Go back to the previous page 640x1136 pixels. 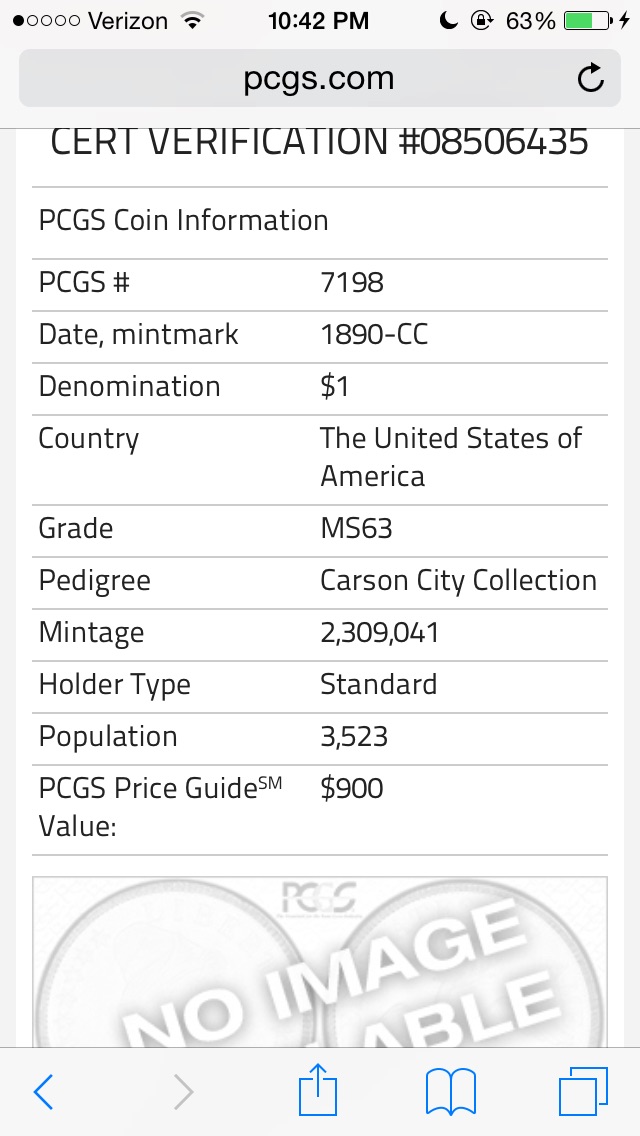[x=43, y=1091]
